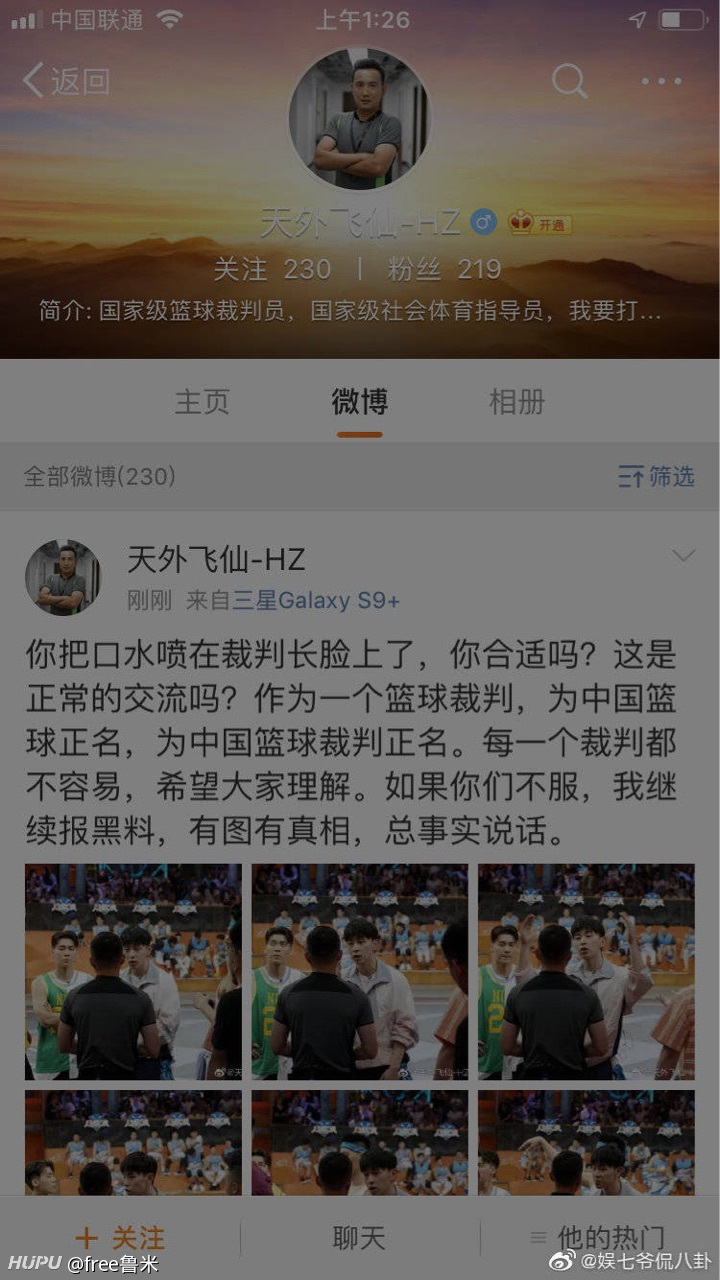
Task: Follow the user with + 关注
Action: pyautogui.click(x=120, y=1238)
